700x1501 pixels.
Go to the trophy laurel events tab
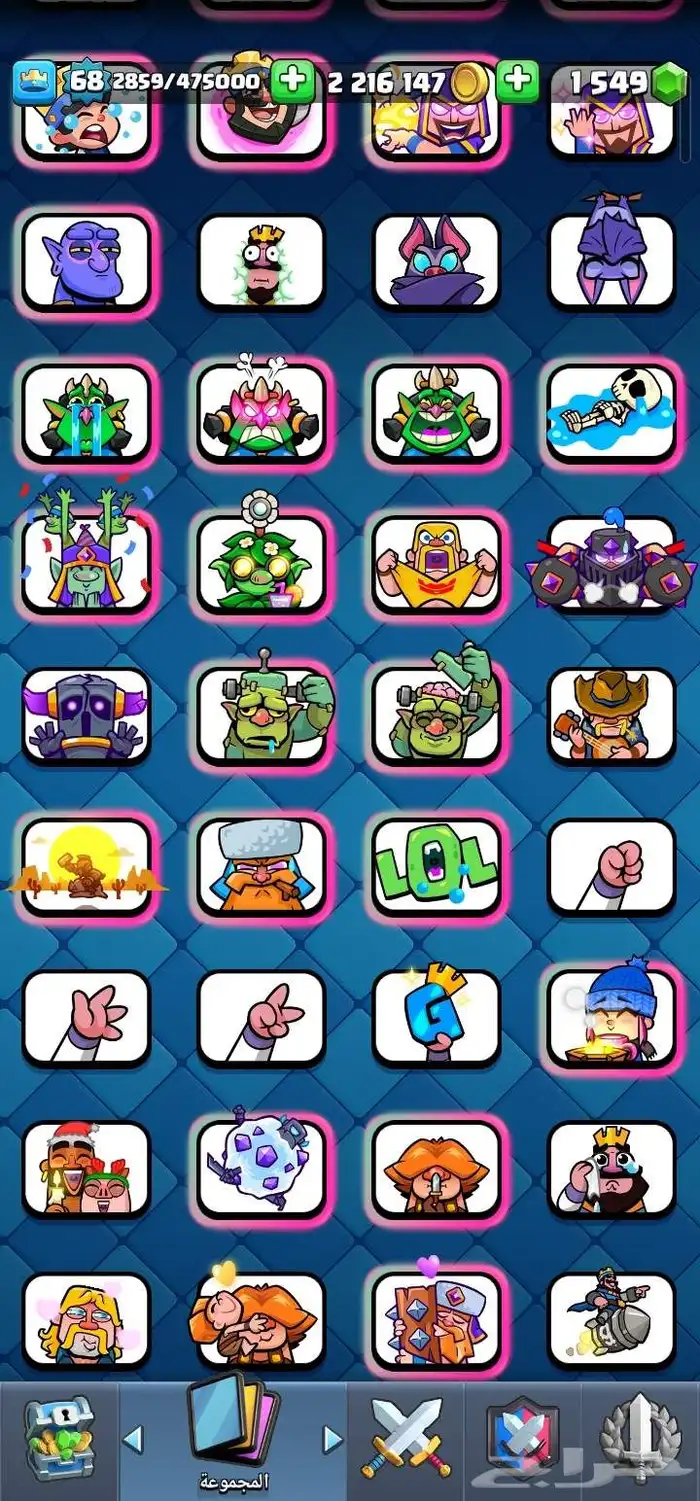[640, 1438]
